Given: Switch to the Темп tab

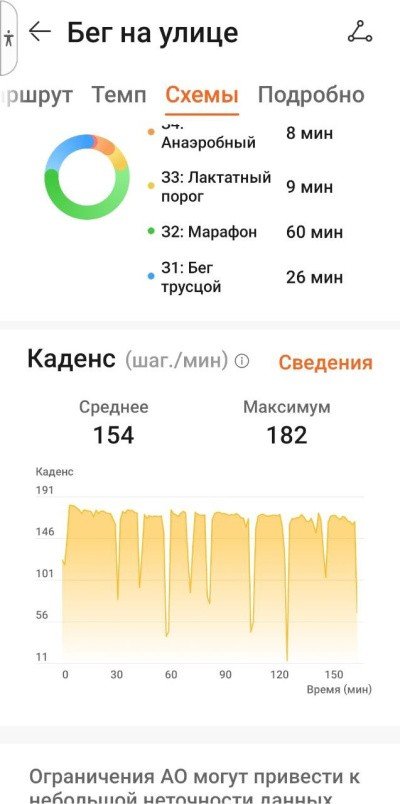Looking at the screenshot, I should pos(119,95).
